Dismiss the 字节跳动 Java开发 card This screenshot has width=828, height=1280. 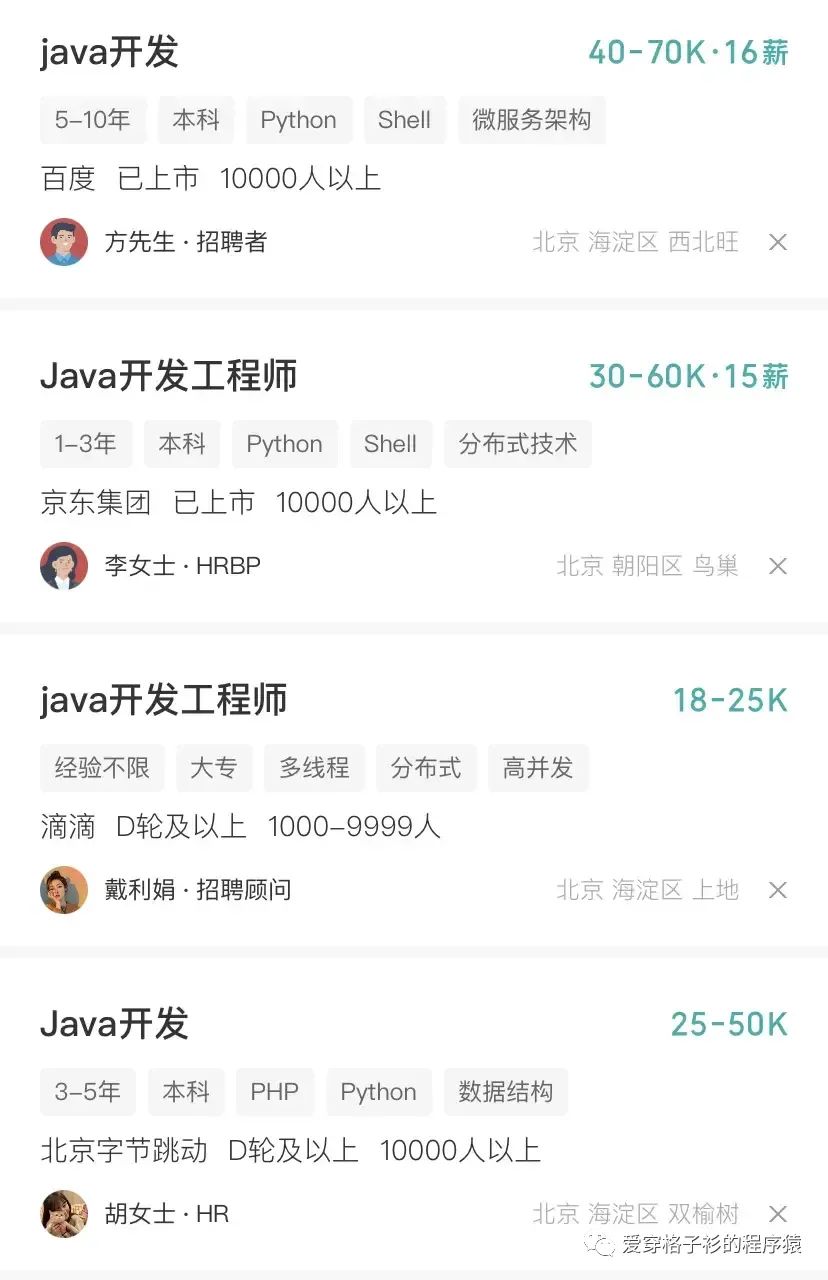tap(778, 1214)
